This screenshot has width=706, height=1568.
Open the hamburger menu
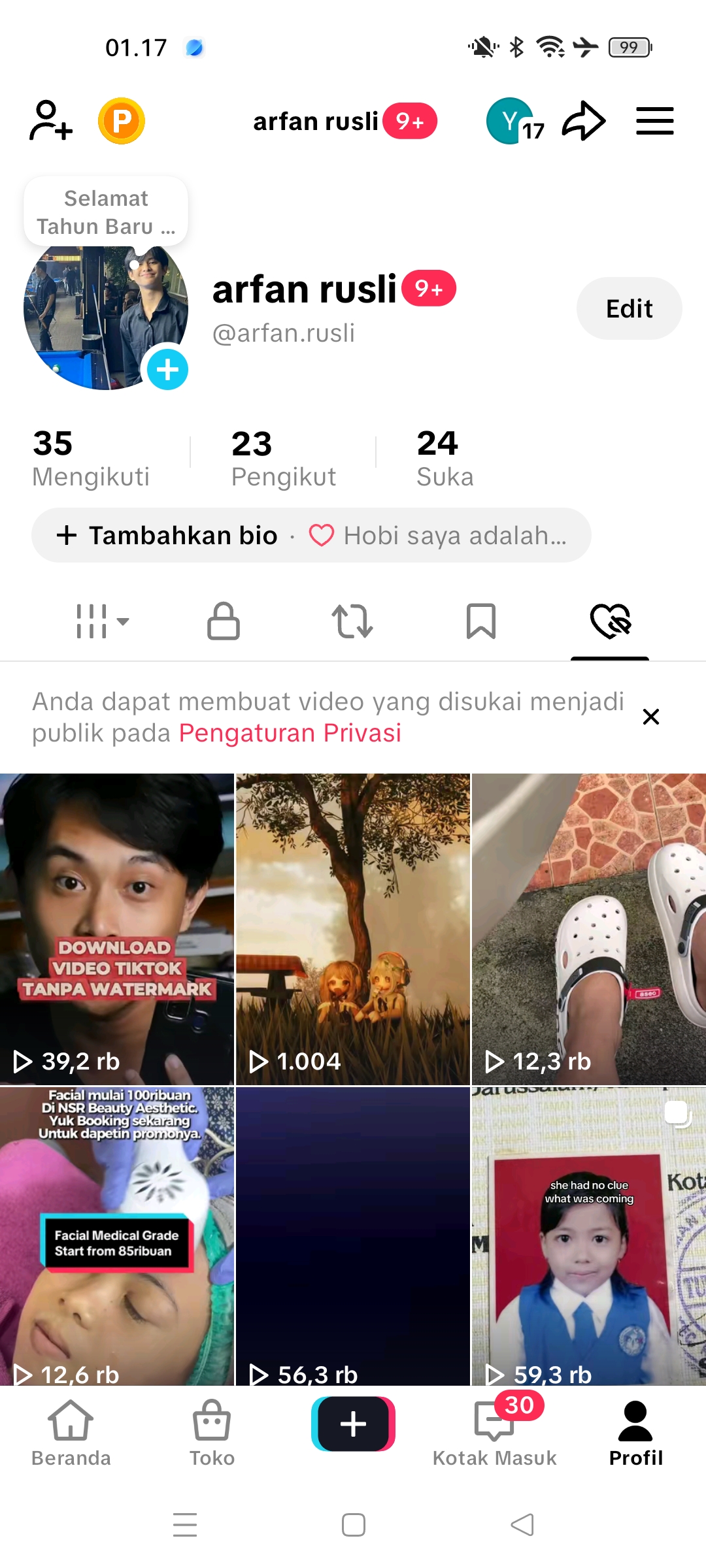click(x=654, y=121)
